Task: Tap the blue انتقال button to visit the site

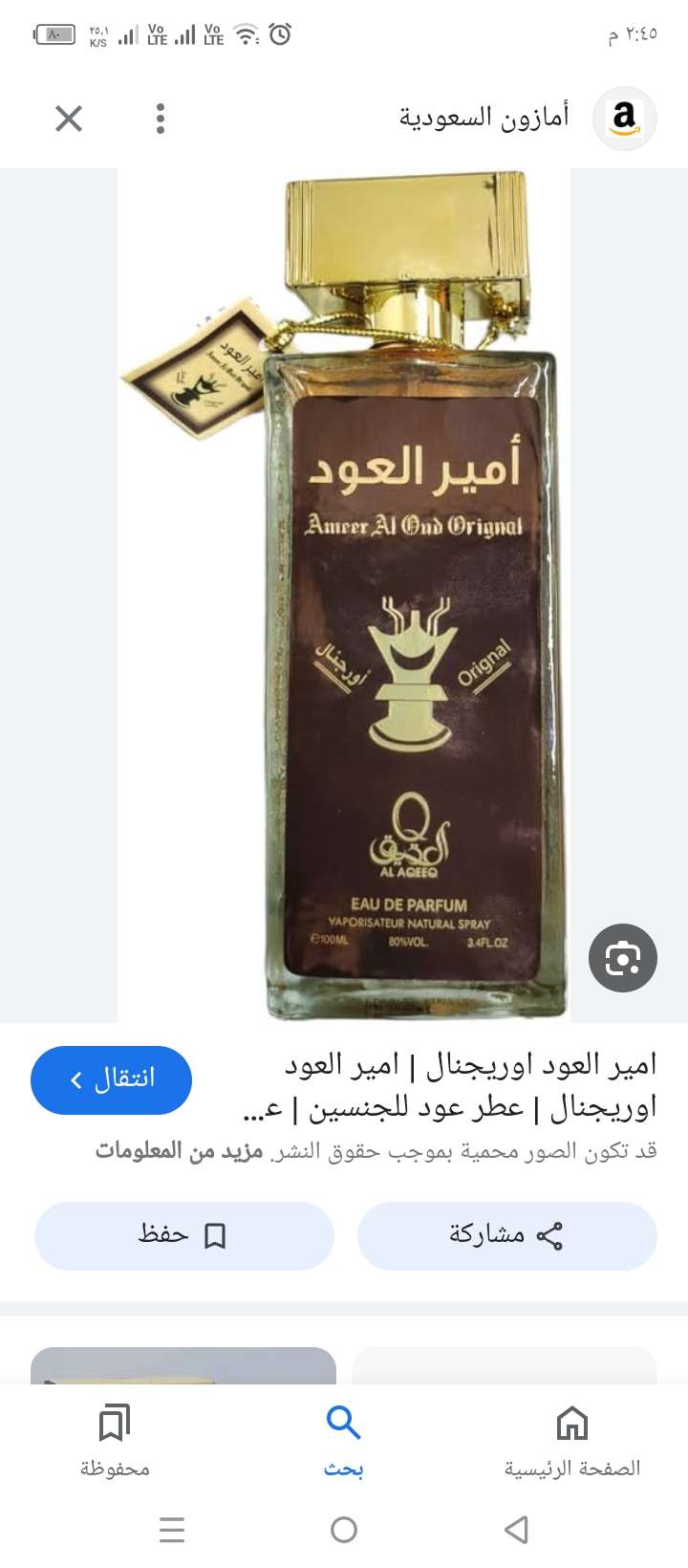Action: (112, 1080)
